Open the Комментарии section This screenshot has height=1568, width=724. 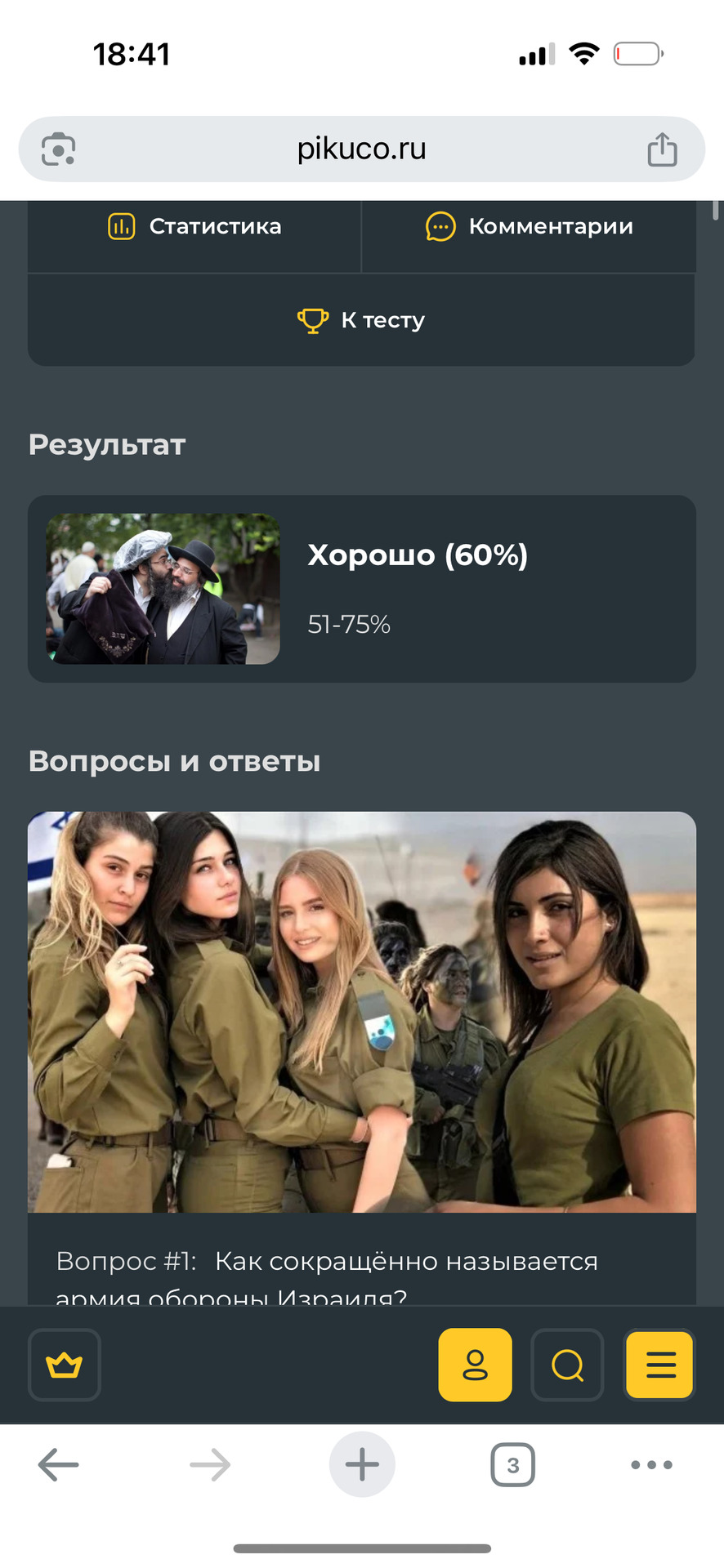(530, 227)
